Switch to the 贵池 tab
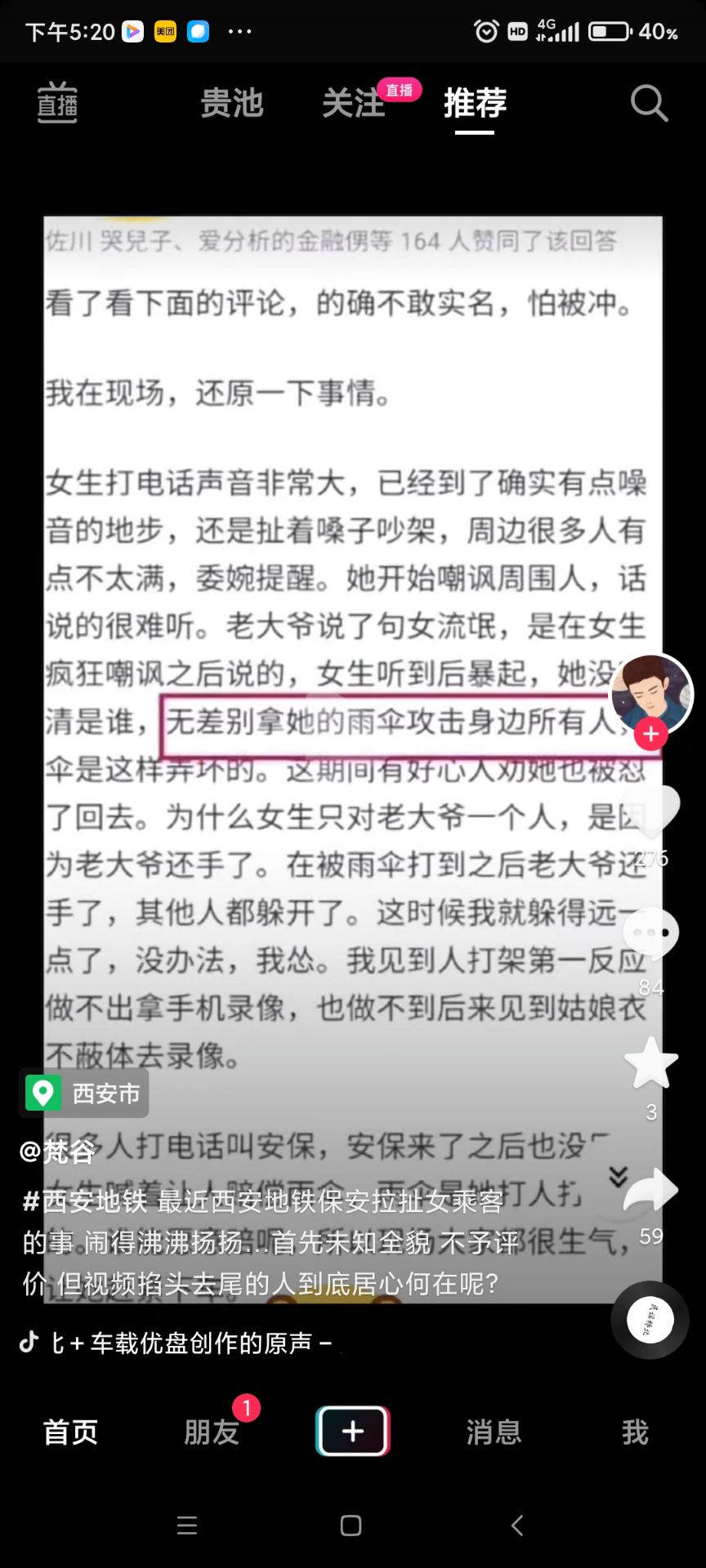The image size is (706, 1568). click(x=232, y=104)
